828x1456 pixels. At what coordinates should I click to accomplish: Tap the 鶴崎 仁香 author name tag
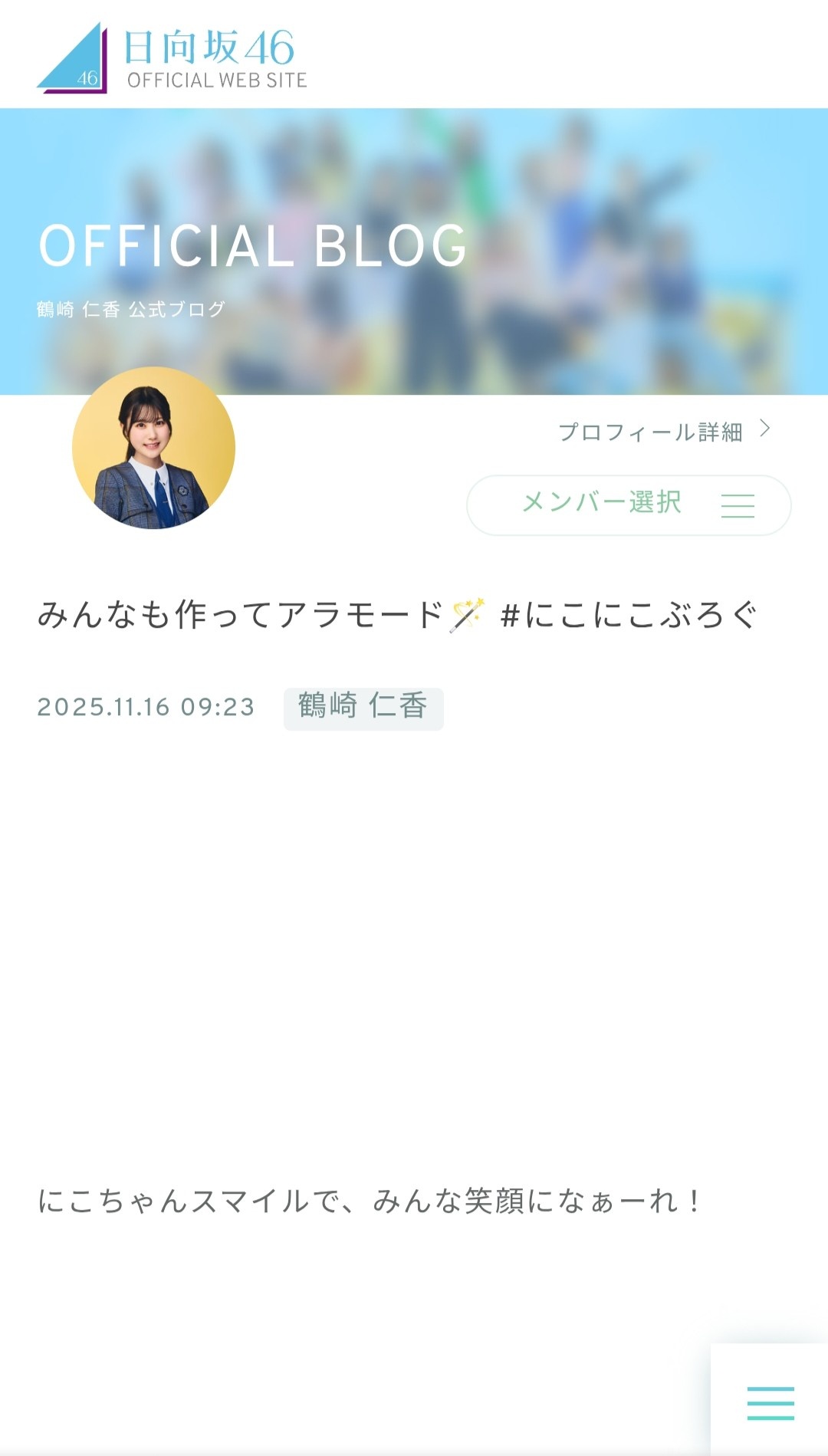point(363,708)
